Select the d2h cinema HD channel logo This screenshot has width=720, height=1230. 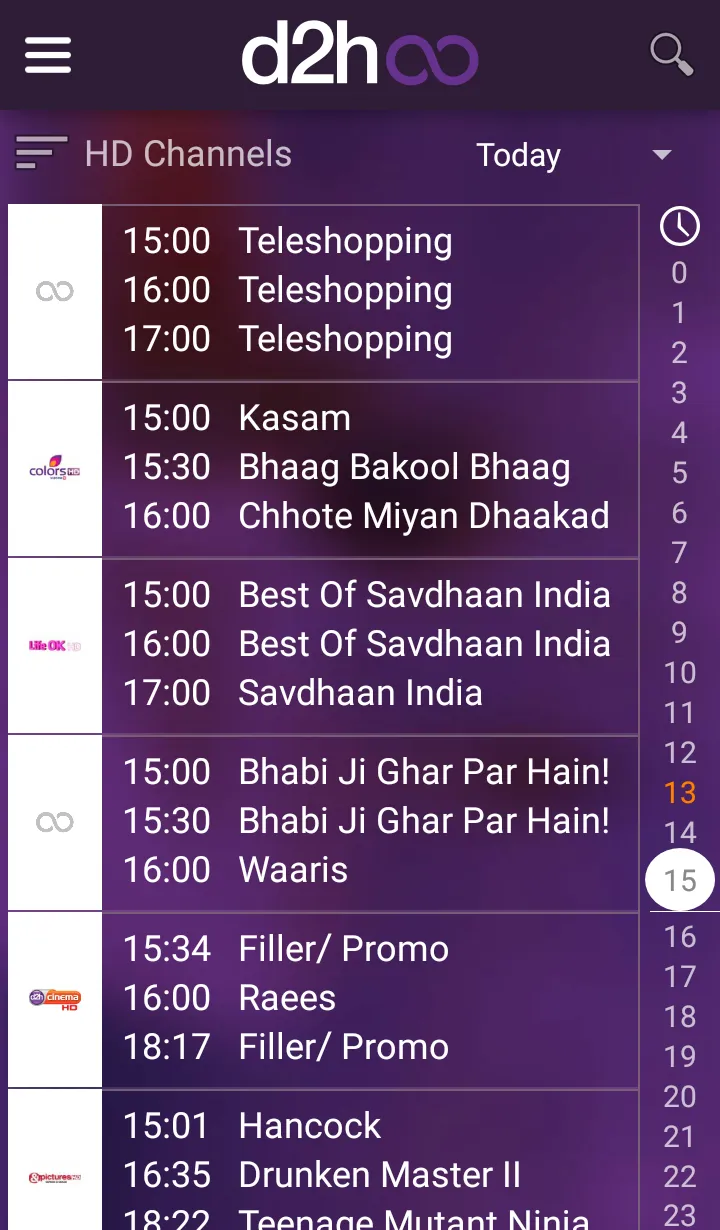[x=54, y=997]
